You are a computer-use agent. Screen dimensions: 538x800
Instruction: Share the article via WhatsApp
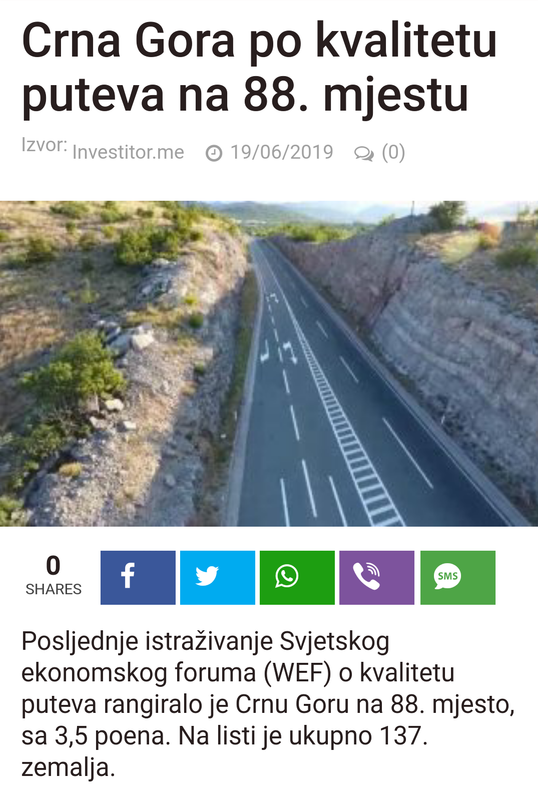point(297,578)
